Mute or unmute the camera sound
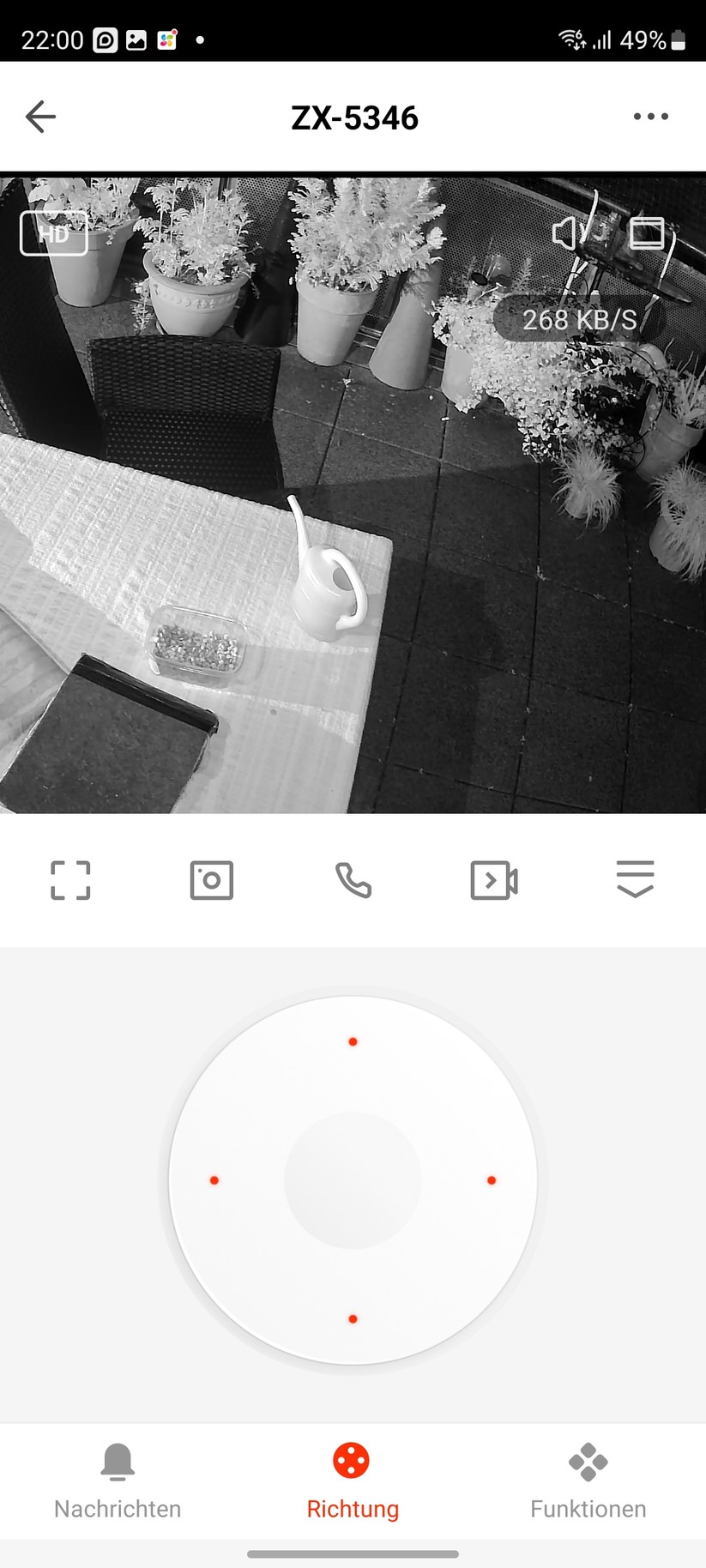 click(x=565, y=232)
